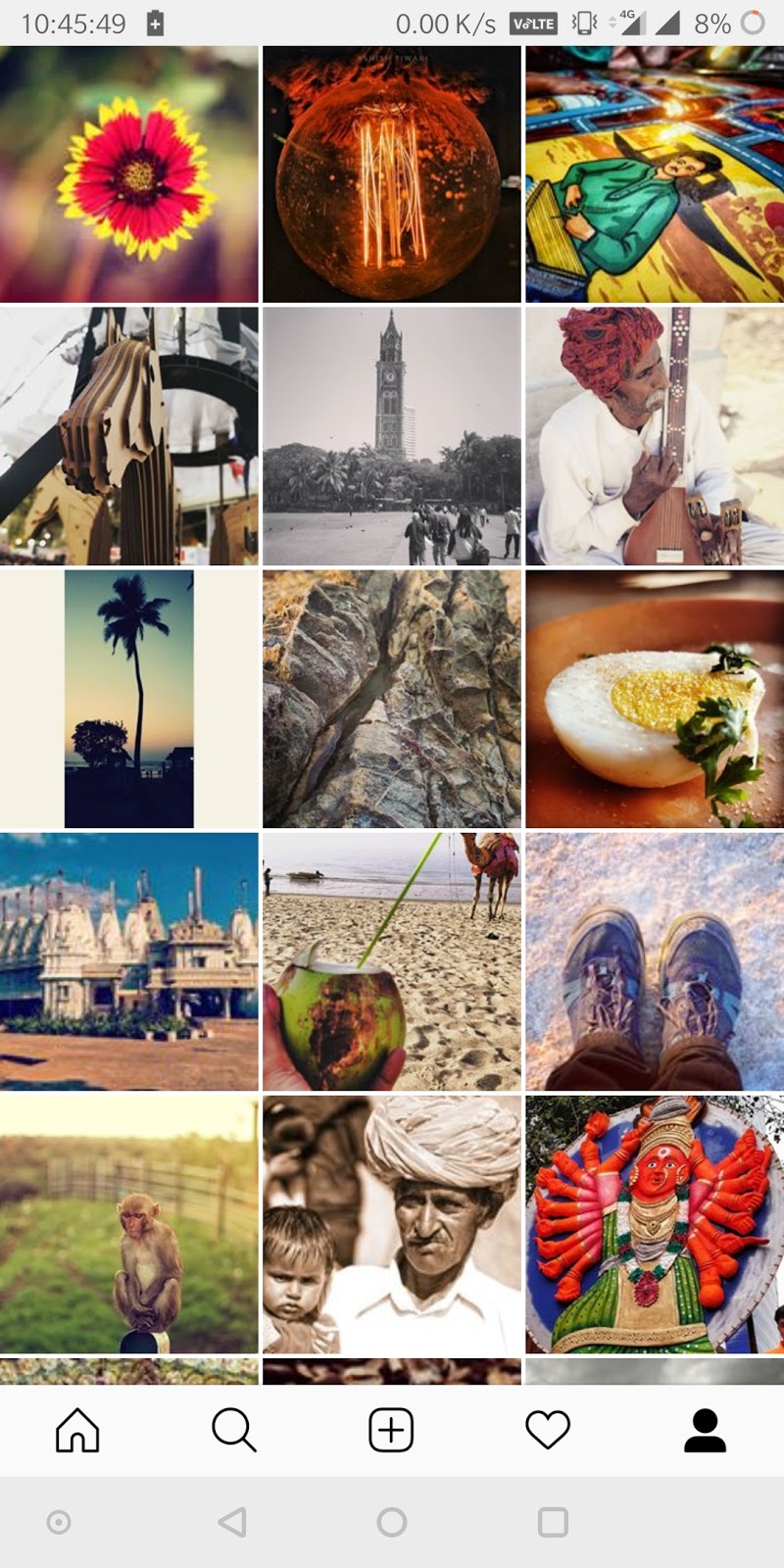Open the palm tree silhouette photo
The height and width of the screenshot is (1568, 784).
pyautogui.click(x=129, y=699)
